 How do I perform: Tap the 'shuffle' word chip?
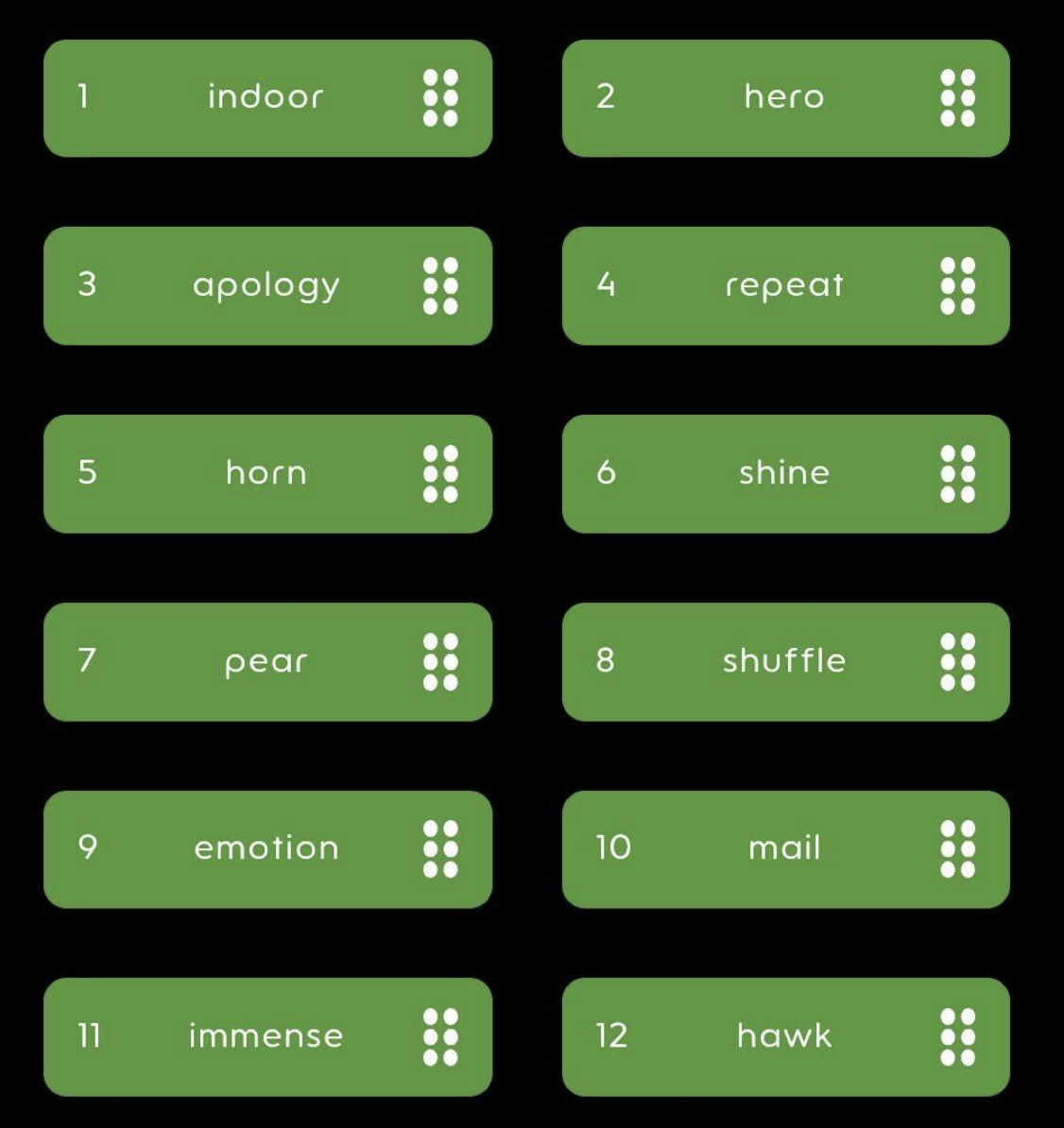pyautogui.click(x=784, y=661)
